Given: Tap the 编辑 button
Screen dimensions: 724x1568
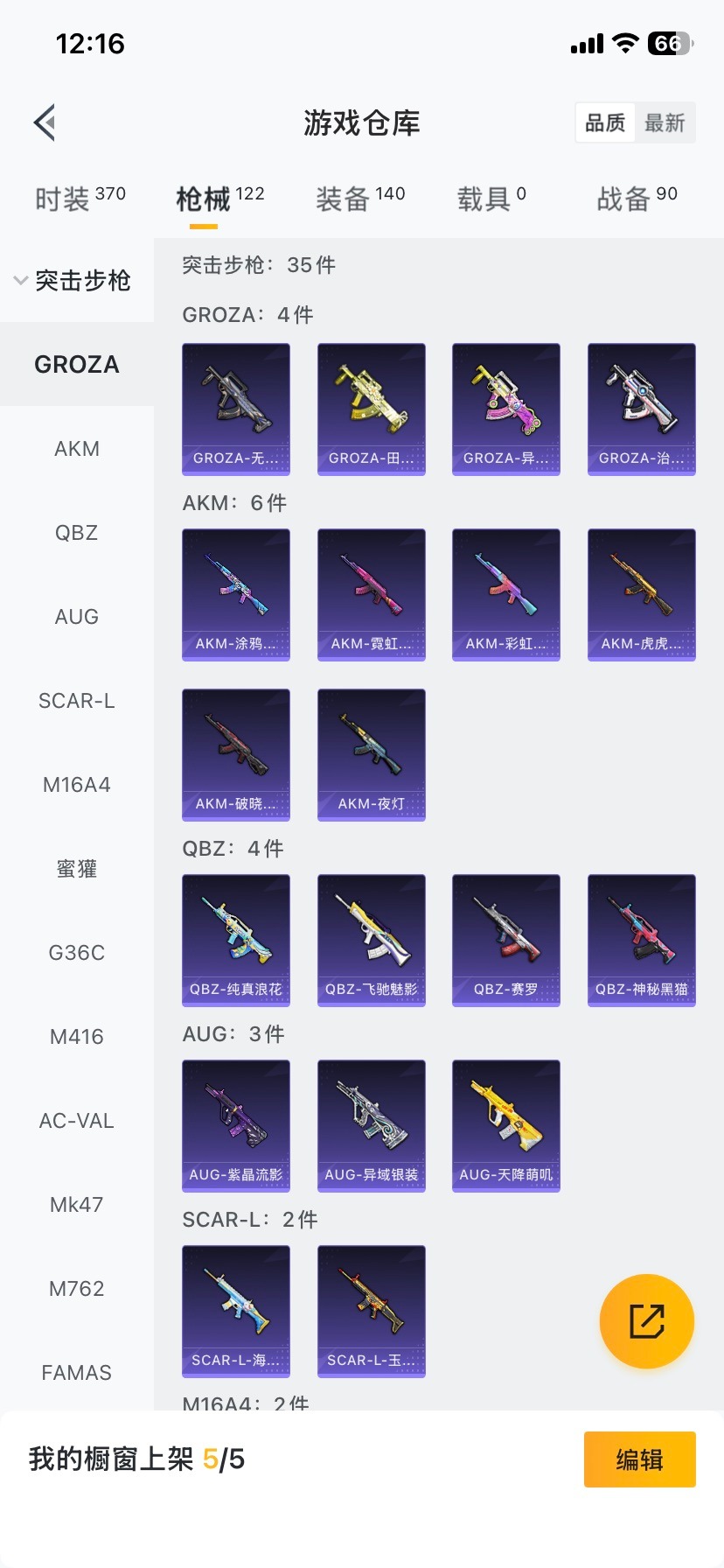Looking at the screenshot, I should click(x=639, y=1459).
